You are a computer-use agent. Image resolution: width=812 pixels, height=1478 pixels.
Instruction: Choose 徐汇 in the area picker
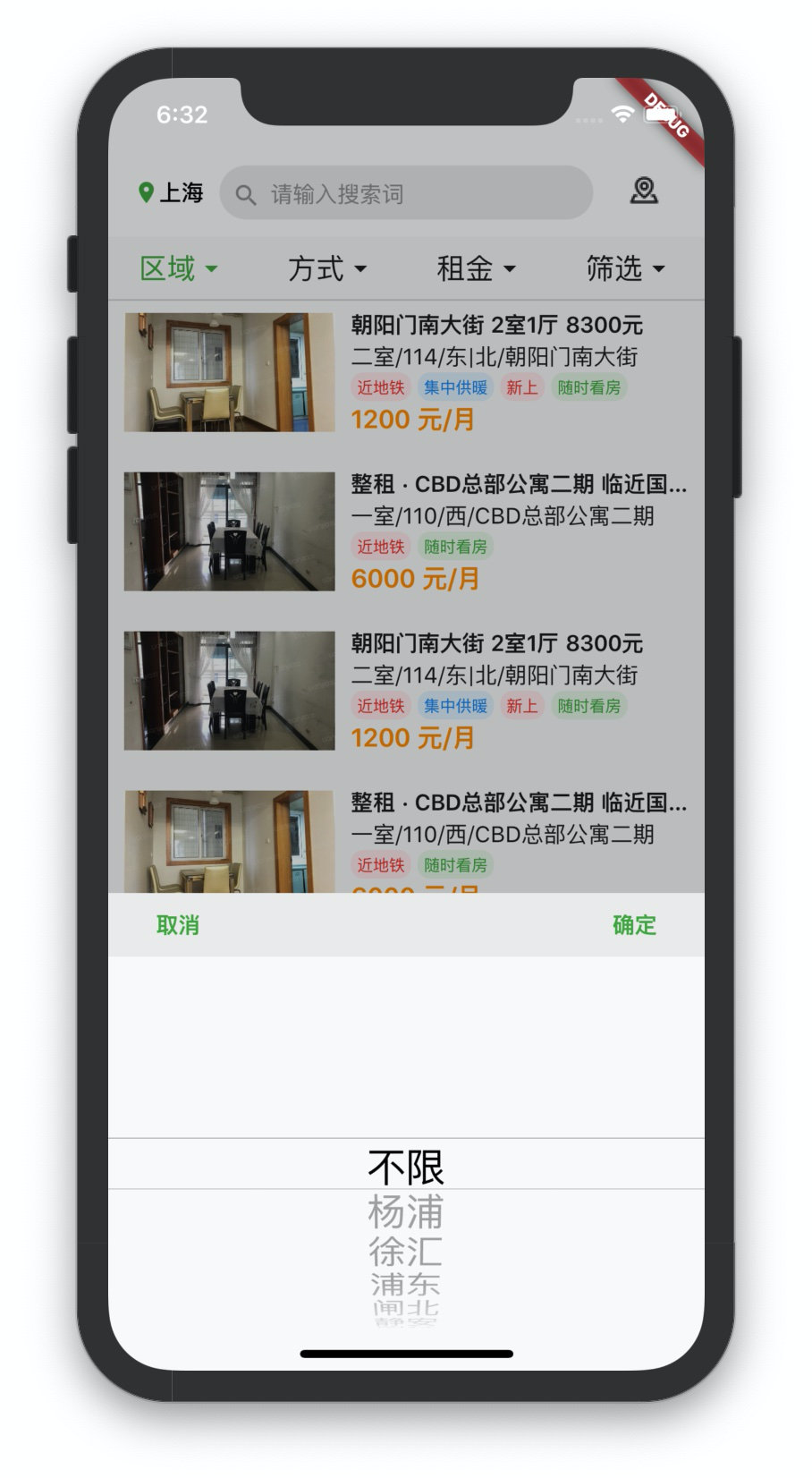405,1252
